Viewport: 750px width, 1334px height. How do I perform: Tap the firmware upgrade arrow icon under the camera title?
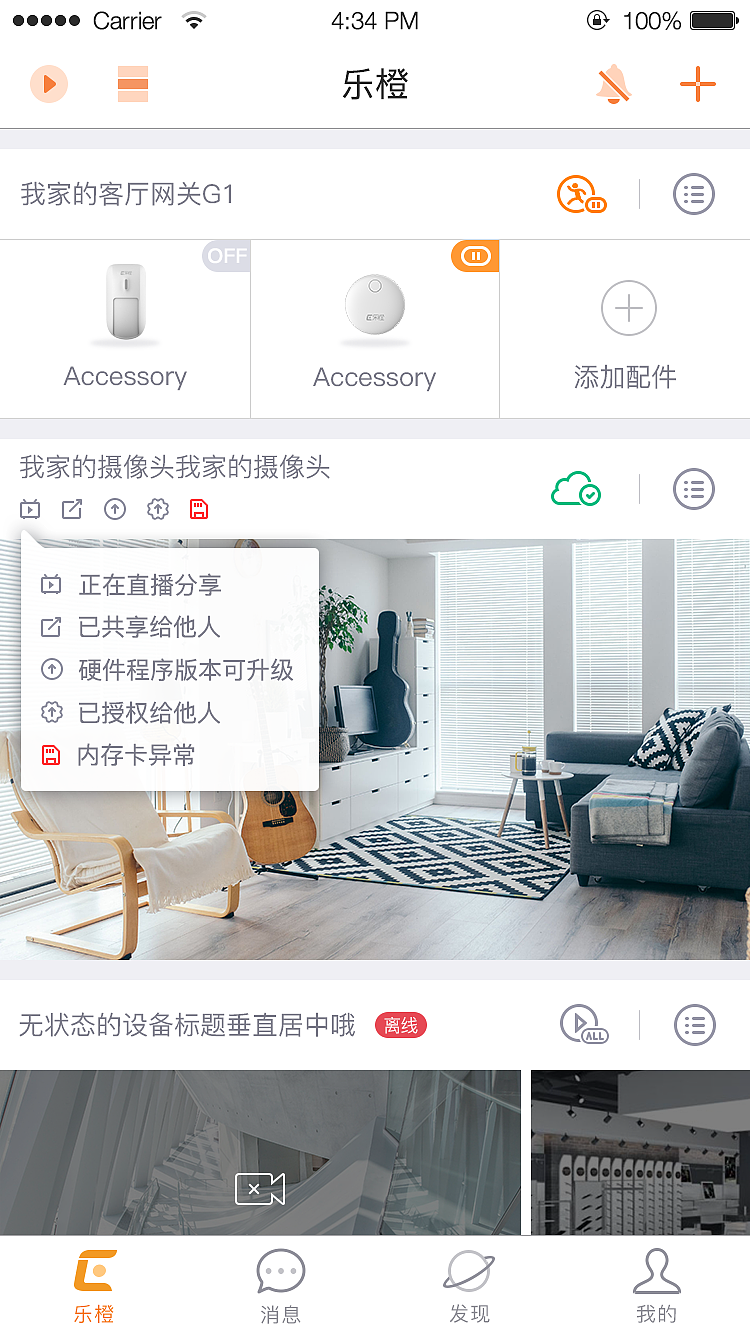[x=115, y=509]
